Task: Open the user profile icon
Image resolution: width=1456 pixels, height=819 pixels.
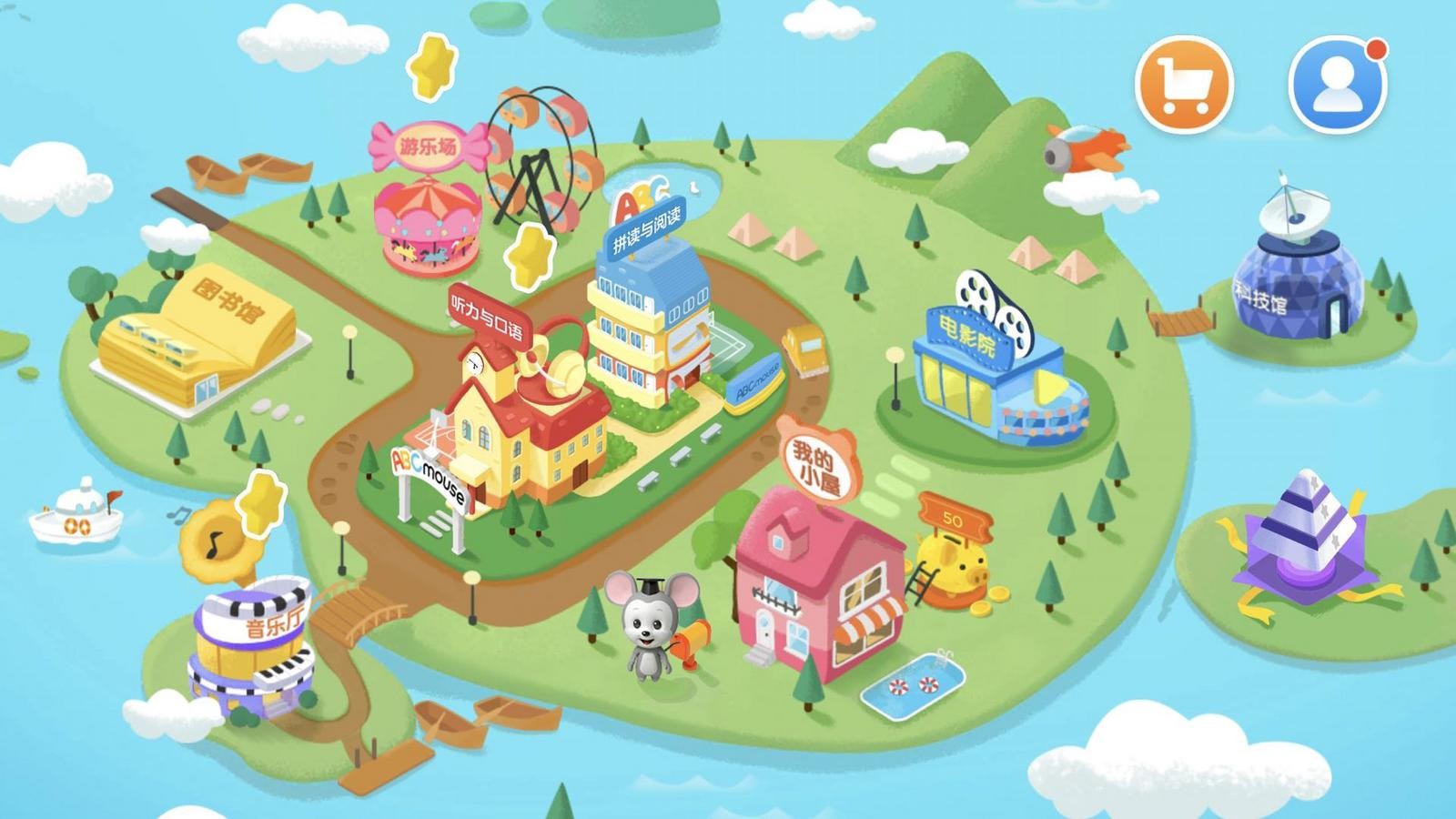Action: tap(1337, 85)
